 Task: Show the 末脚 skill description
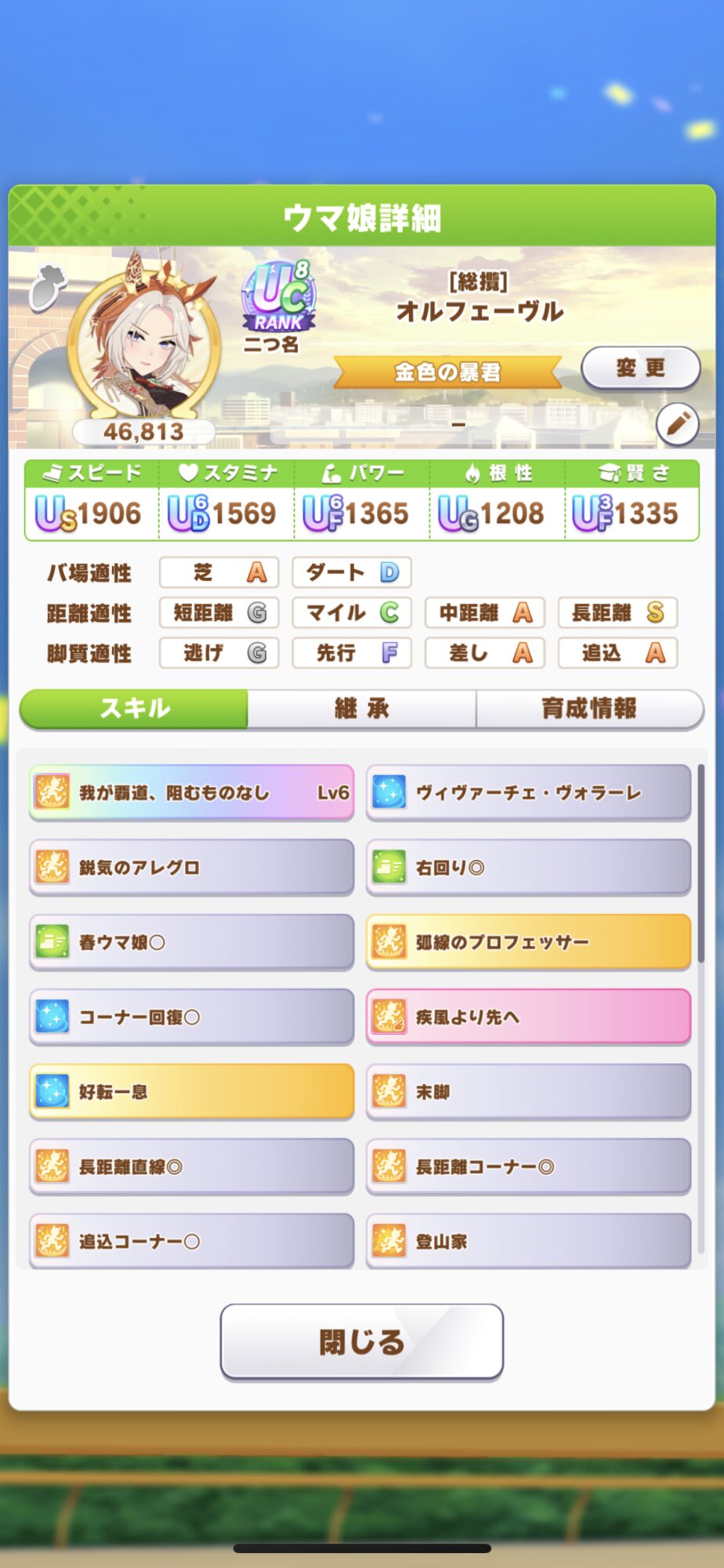click(x=528, y=1091)
